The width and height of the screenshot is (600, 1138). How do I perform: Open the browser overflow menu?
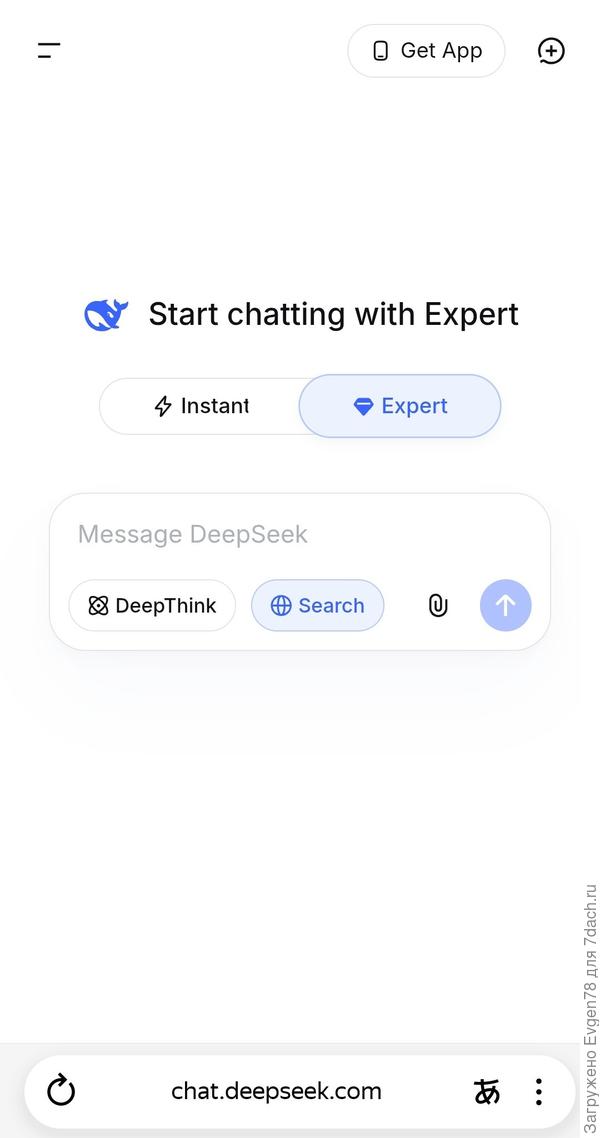tap(538, 1091)
